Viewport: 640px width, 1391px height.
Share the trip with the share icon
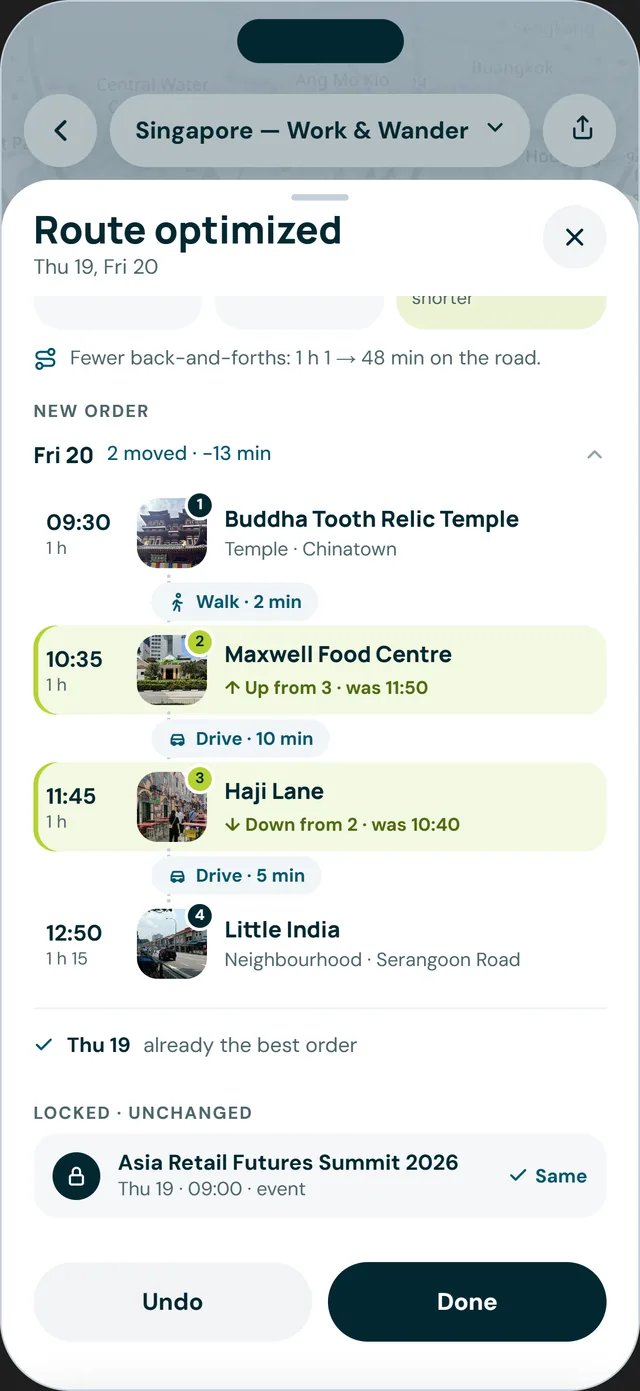[x=580, y=130]
